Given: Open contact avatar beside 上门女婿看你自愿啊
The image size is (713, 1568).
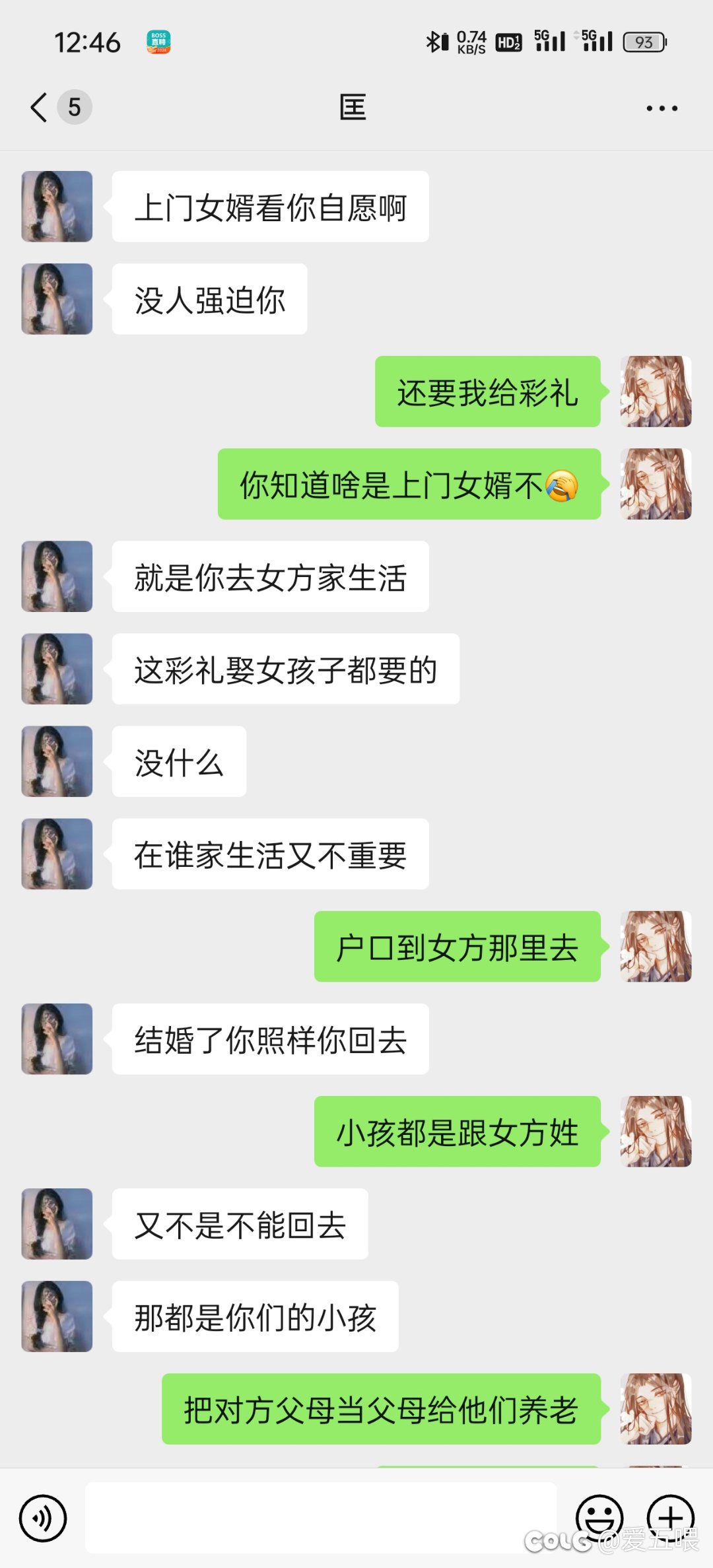Looking at the screenshot, I should (x=57, y=207).
